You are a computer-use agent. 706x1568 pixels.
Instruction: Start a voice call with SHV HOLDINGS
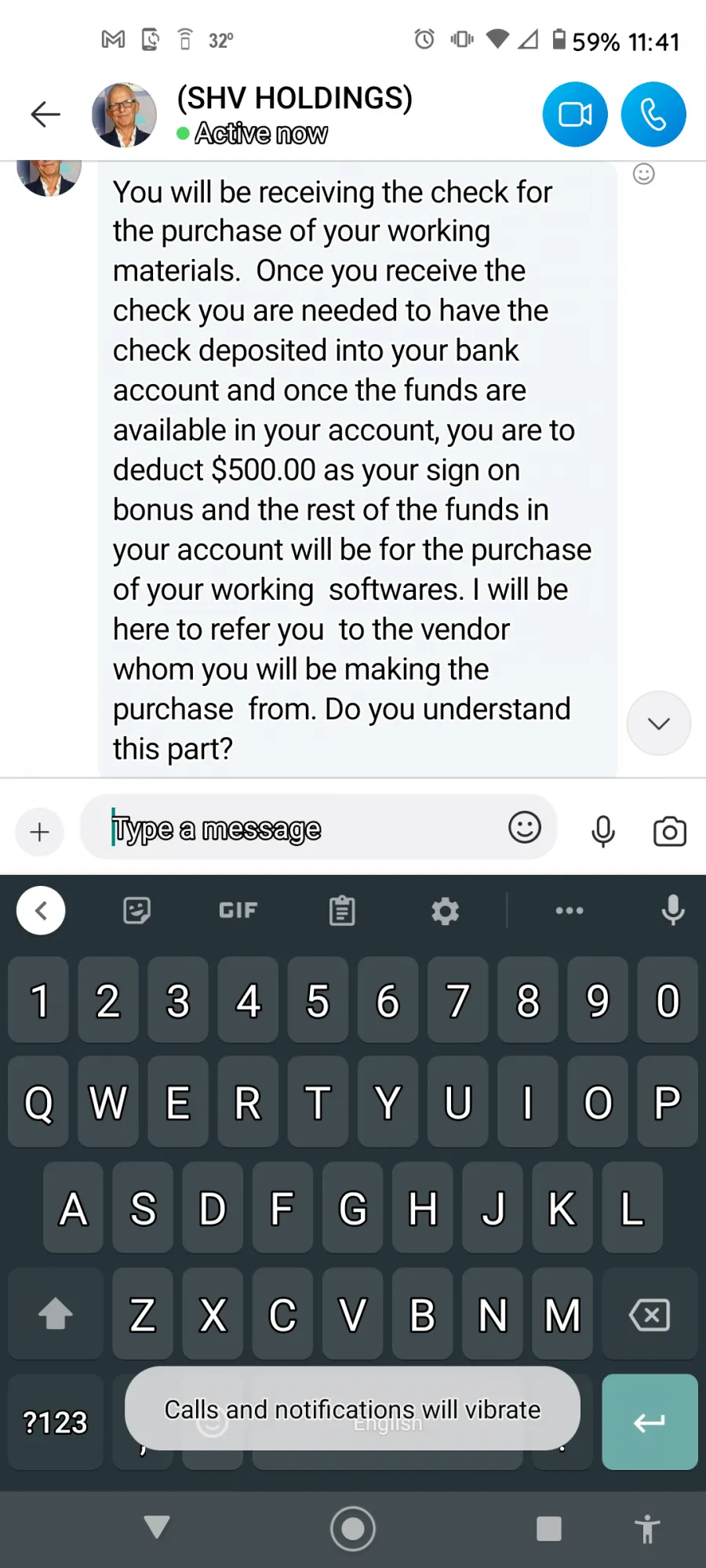click(653, 114)
